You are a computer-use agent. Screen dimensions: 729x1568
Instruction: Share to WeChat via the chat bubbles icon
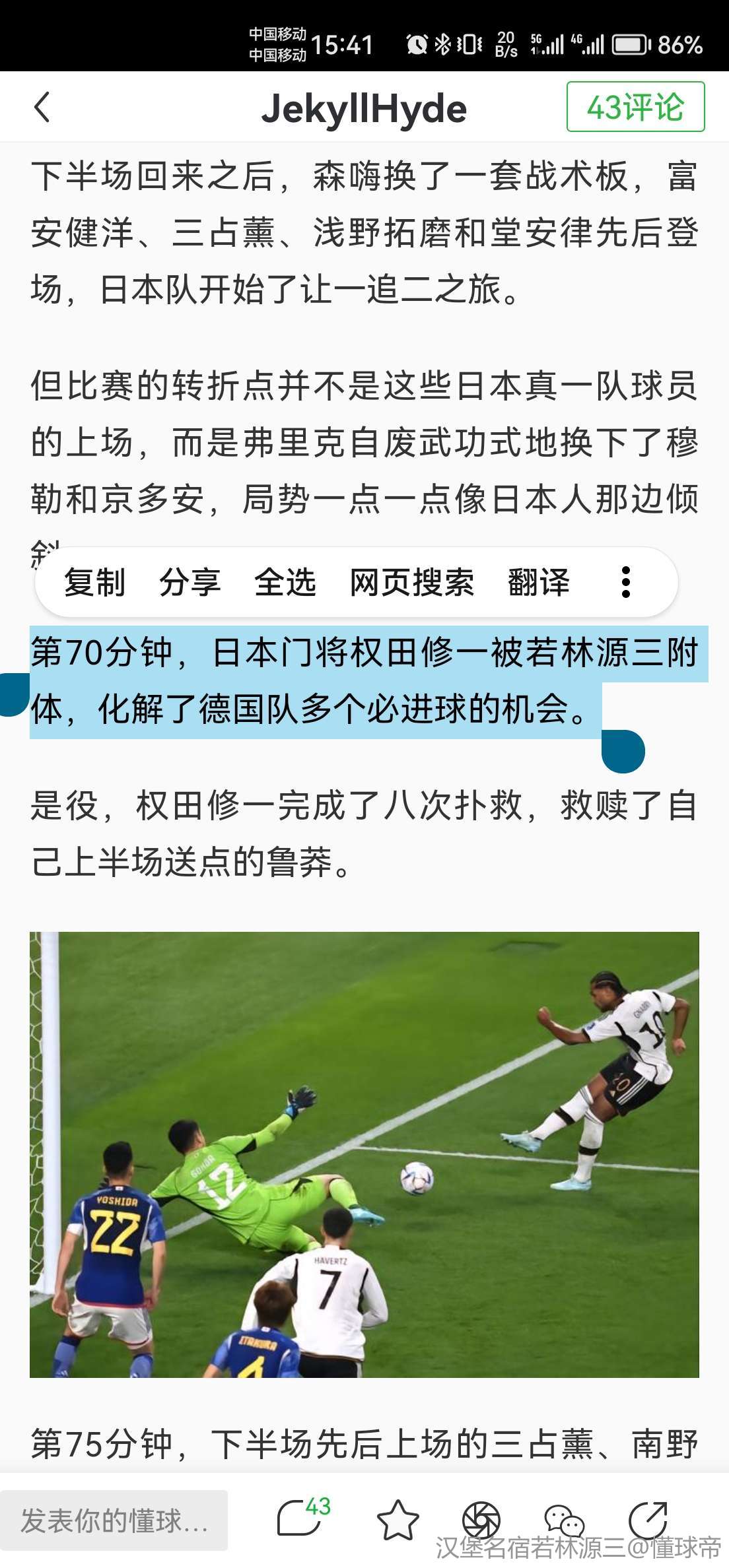point(563,1520)
